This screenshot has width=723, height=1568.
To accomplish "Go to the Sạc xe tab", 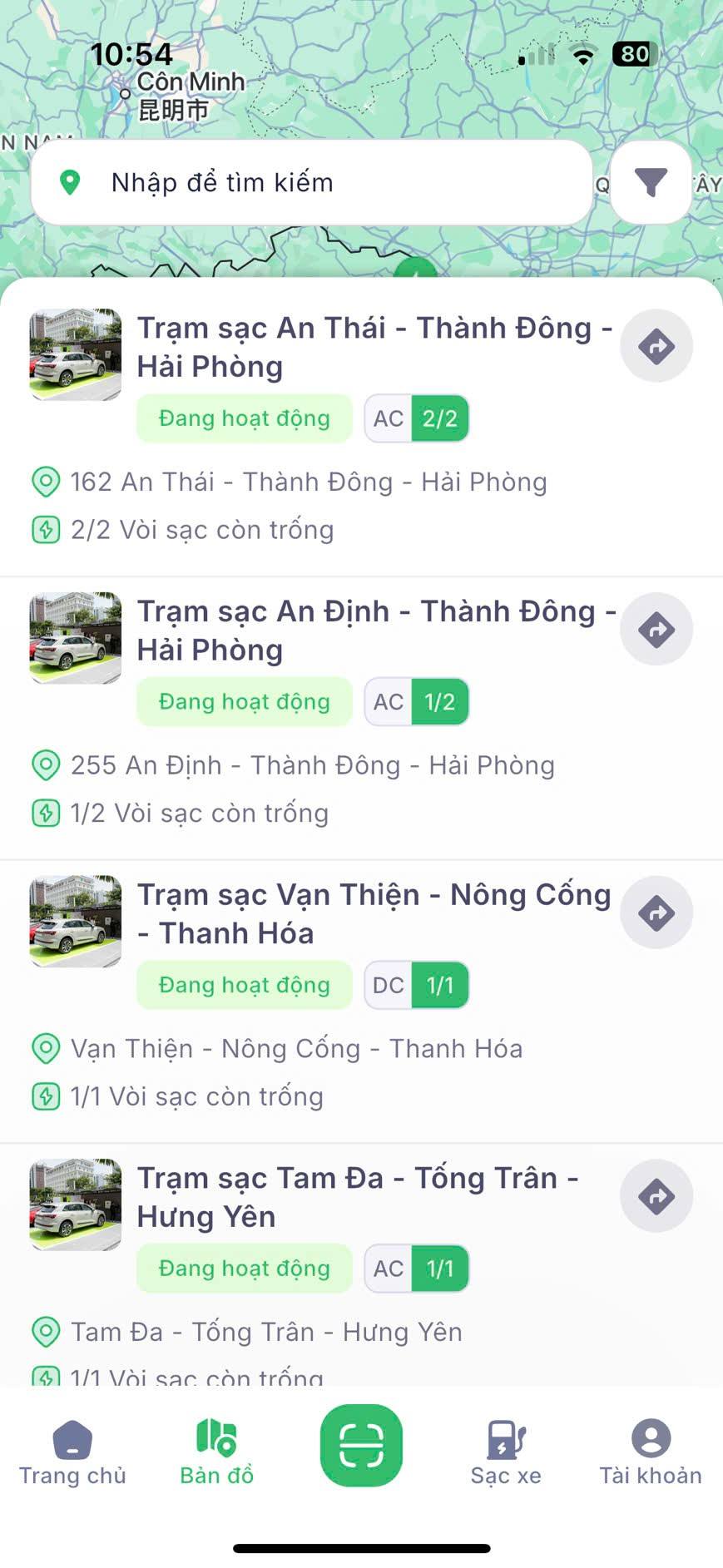I will tap(506, 1452).
